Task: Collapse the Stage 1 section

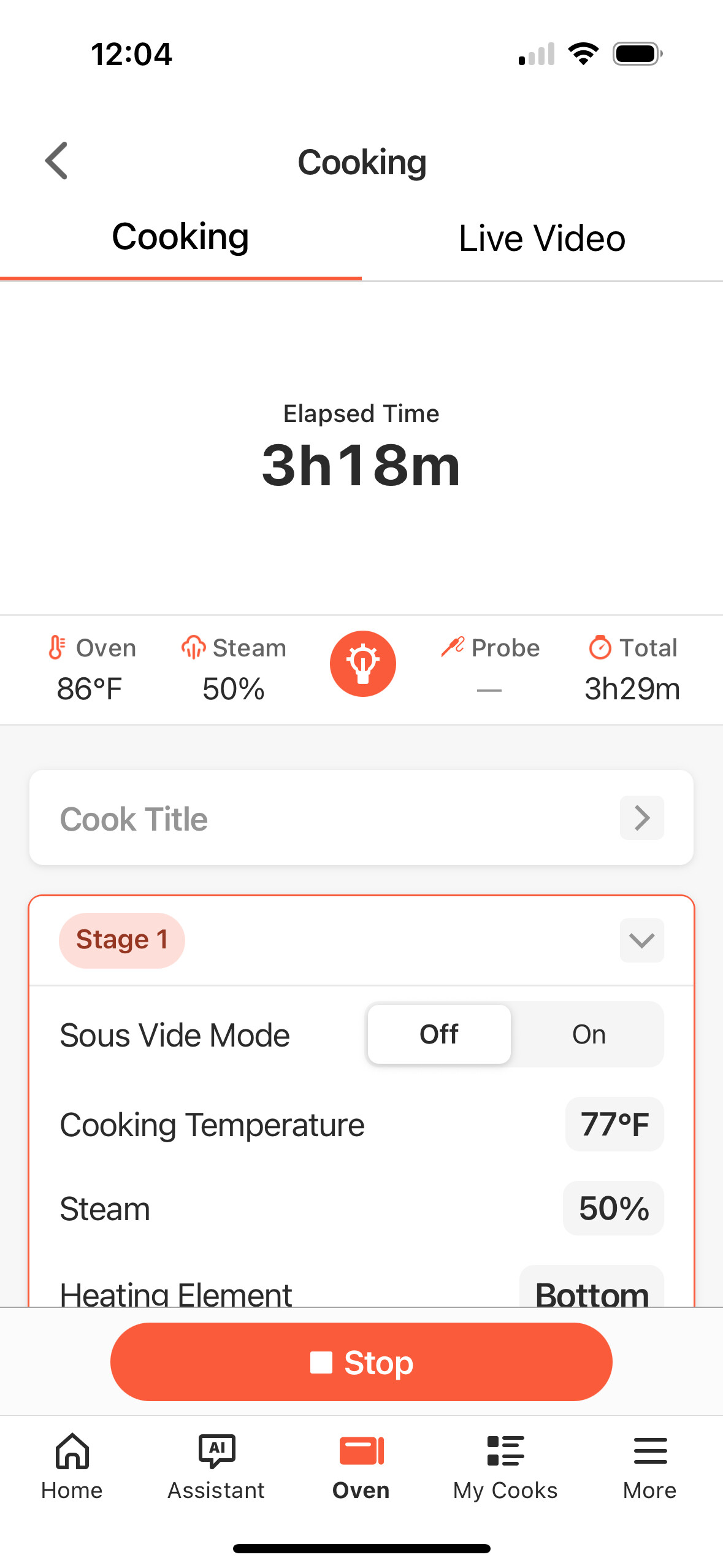Action: (641, 940)
